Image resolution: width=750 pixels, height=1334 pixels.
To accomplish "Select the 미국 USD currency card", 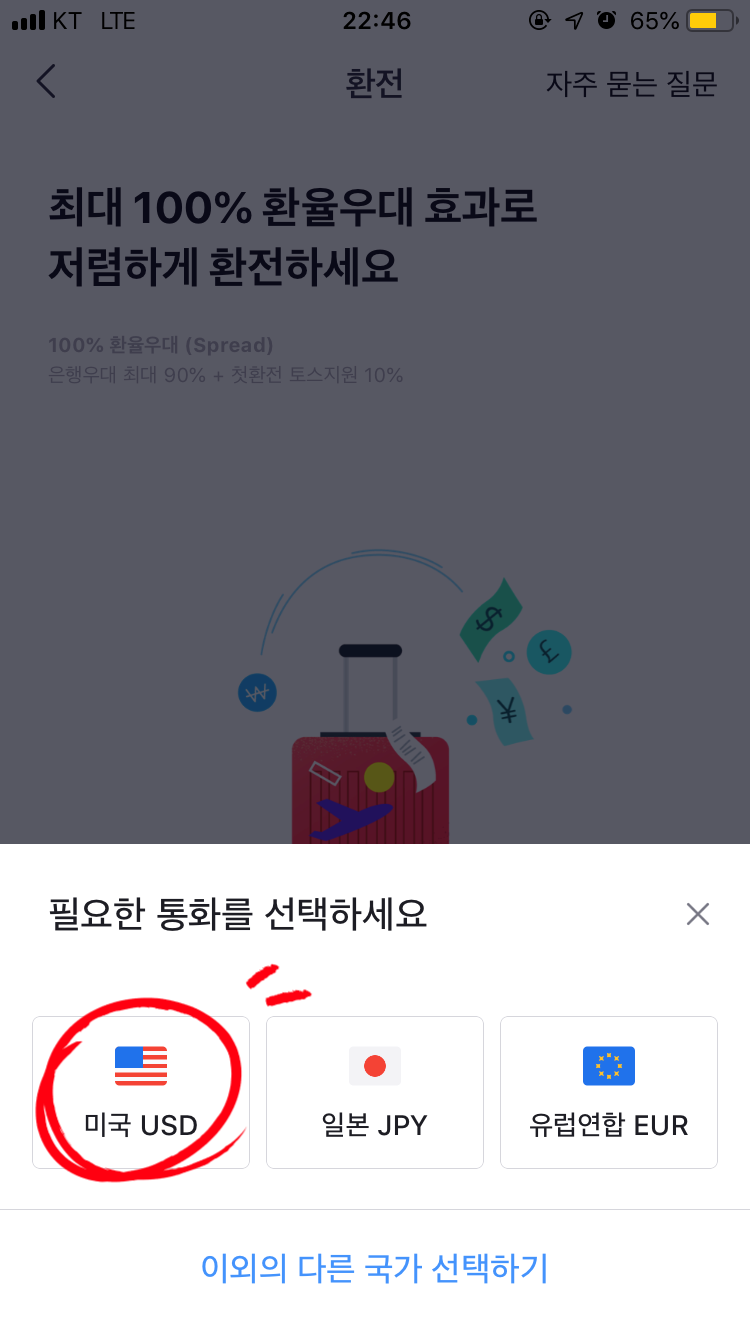I will click(x=140, y=1092).
